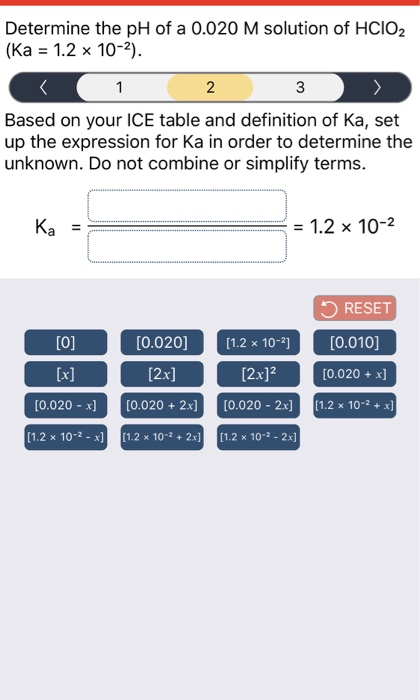Go to the next step arrow

click(x=377, y=88)
